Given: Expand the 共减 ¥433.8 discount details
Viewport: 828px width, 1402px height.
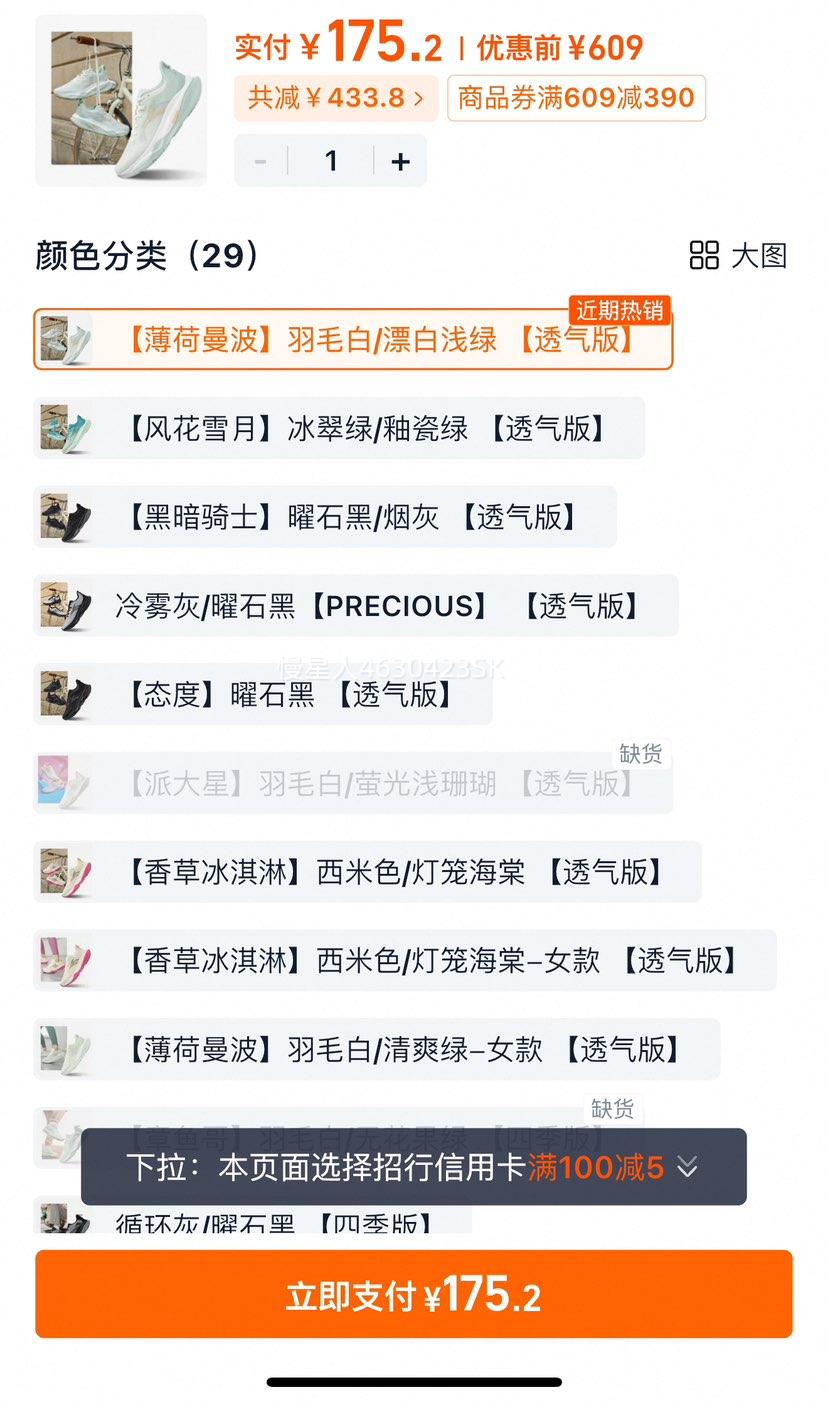Looking at the screenshot, I should pos(336,98).
